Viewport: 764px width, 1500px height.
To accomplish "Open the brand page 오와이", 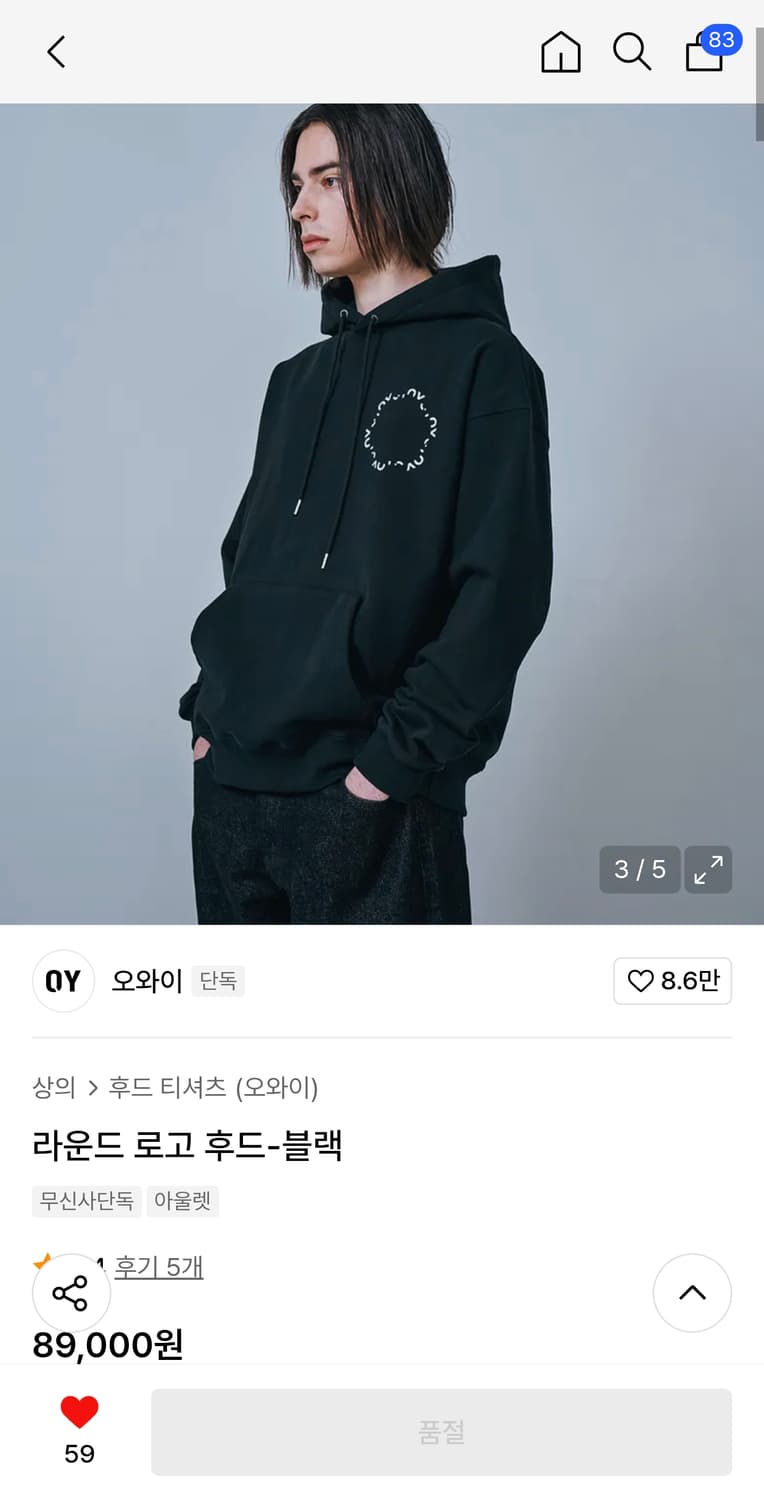I will pyautogui.click(x=145, y=981).
